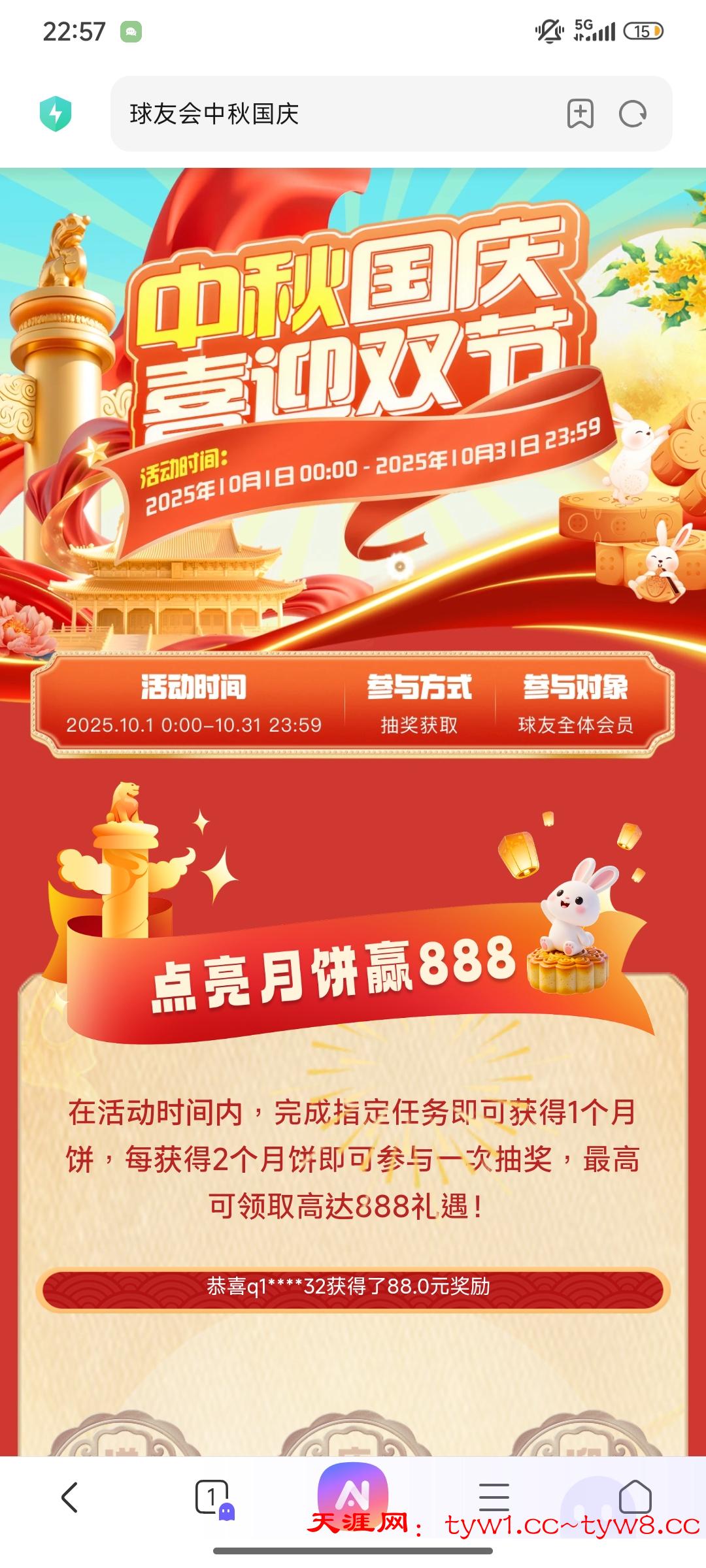706x1568 pixels.
Task: Tap the address bar showing 球友会中秋国庆
Action: (327, 114)
